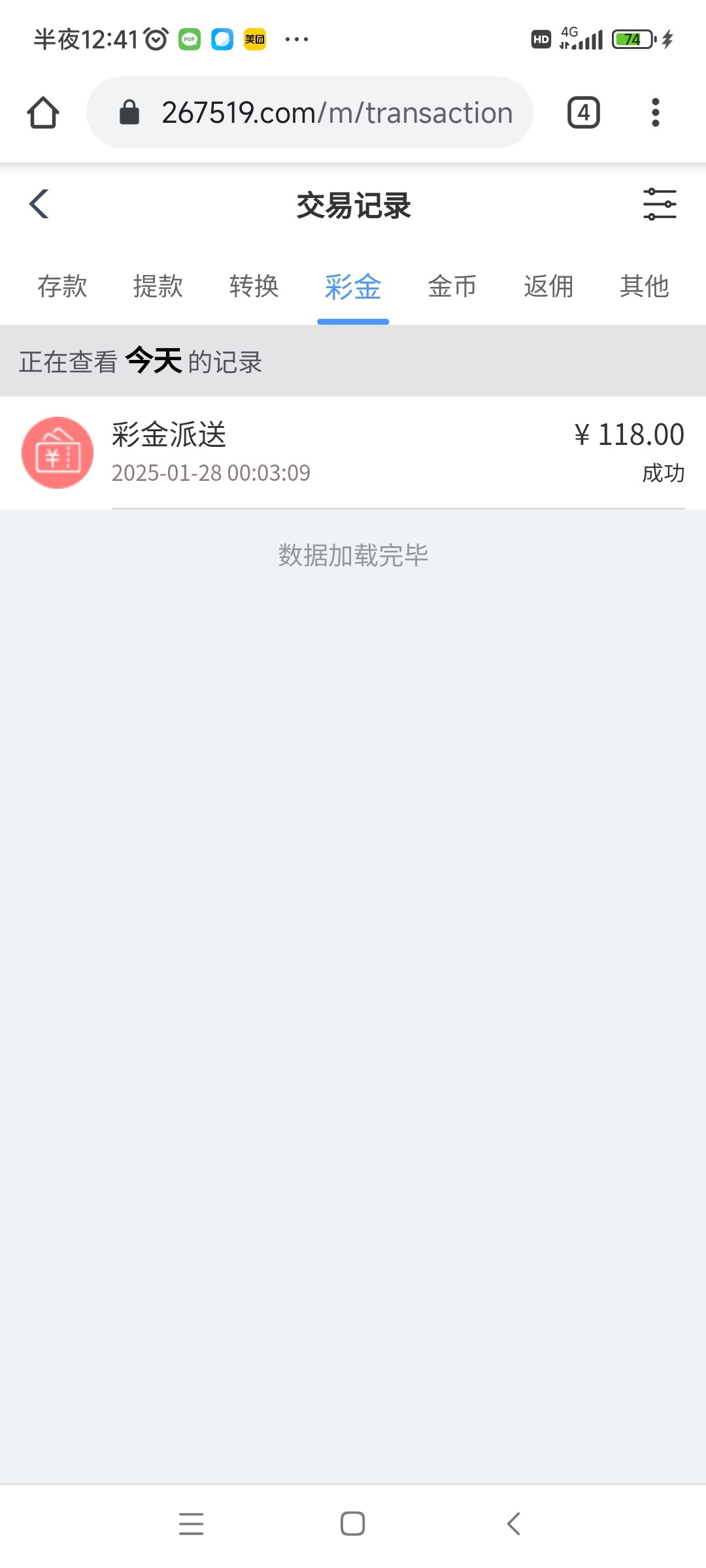Switch to the 返佣 tab
This screenshot has height=1568, width=706.
point(548,286)
